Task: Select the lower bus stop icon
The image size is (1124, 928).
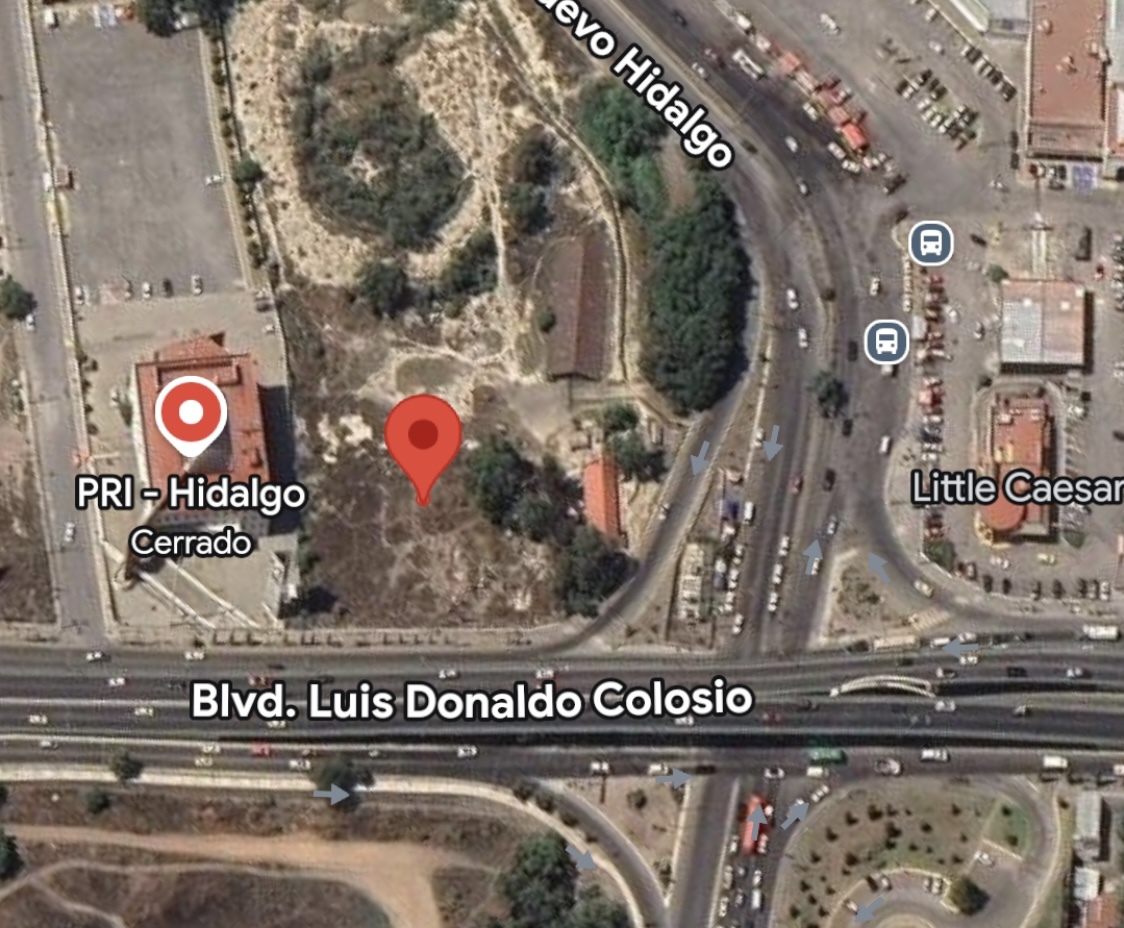Action: (x=886, y=342)
